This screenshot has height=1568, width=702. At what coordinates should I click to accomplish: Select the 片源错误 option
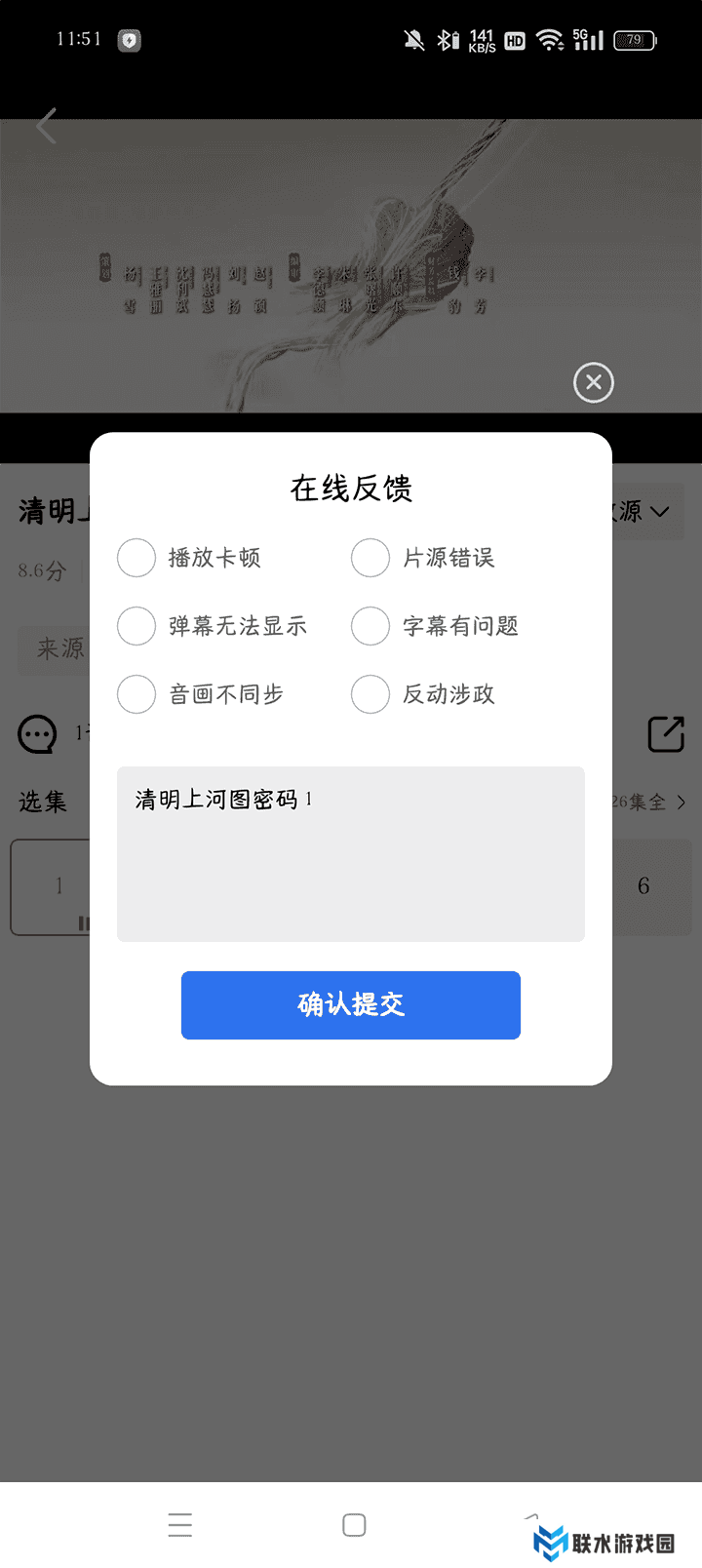pyautogui.click(x=370, y=558)
